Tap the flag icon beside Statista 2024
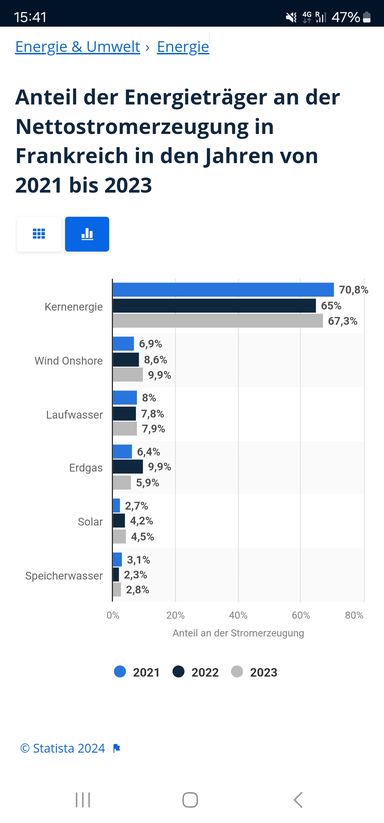The height and width of the screenshot is (823, 384). (x=116, y=748)
